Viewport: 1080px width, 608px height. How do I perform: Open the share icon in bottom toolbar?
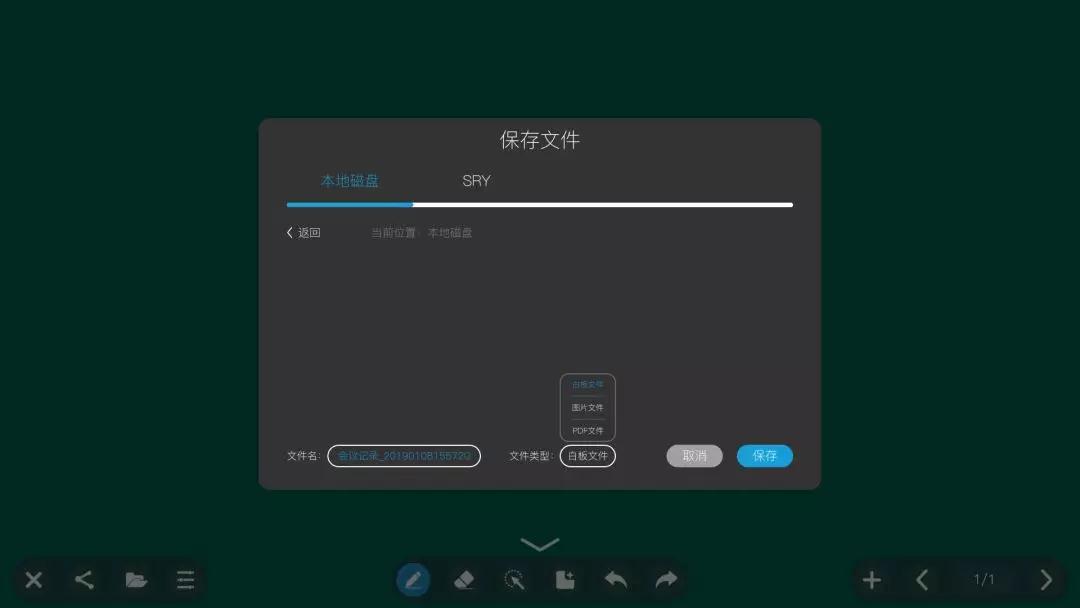tap(85, 580)
